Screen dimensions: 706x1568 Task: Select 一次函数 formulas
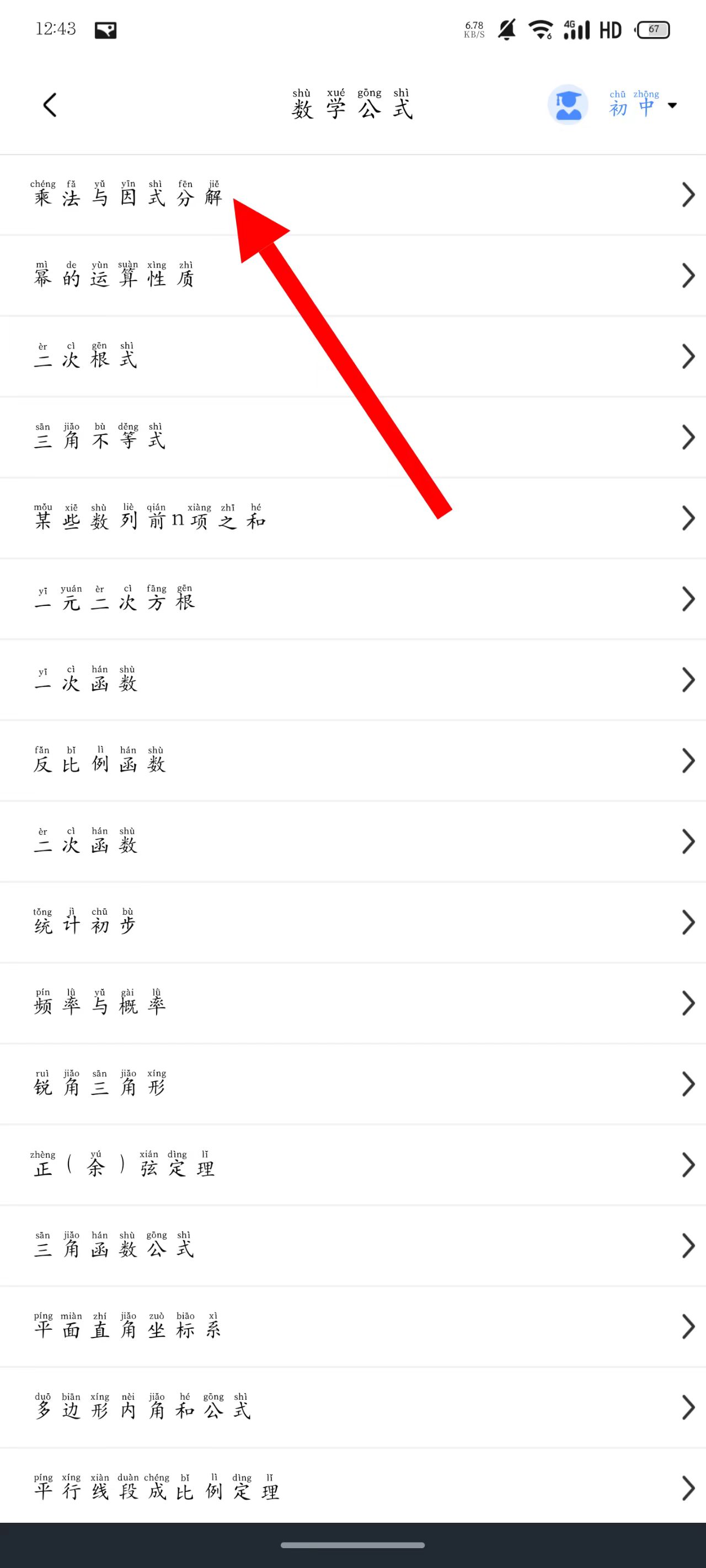352,680
